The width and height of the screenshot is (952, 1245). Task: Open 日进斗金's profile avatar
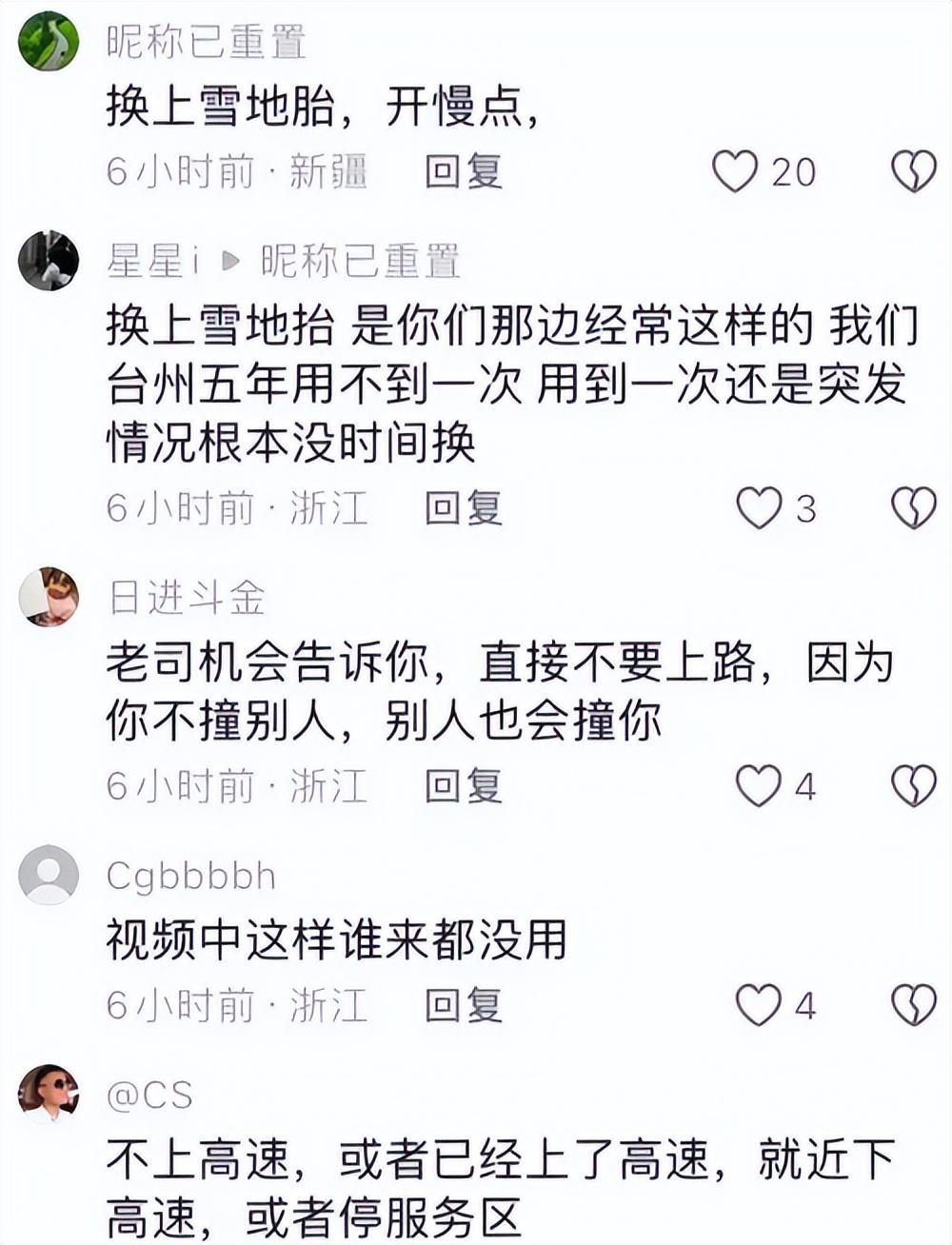pyautogui.click(x=49, y=597)
